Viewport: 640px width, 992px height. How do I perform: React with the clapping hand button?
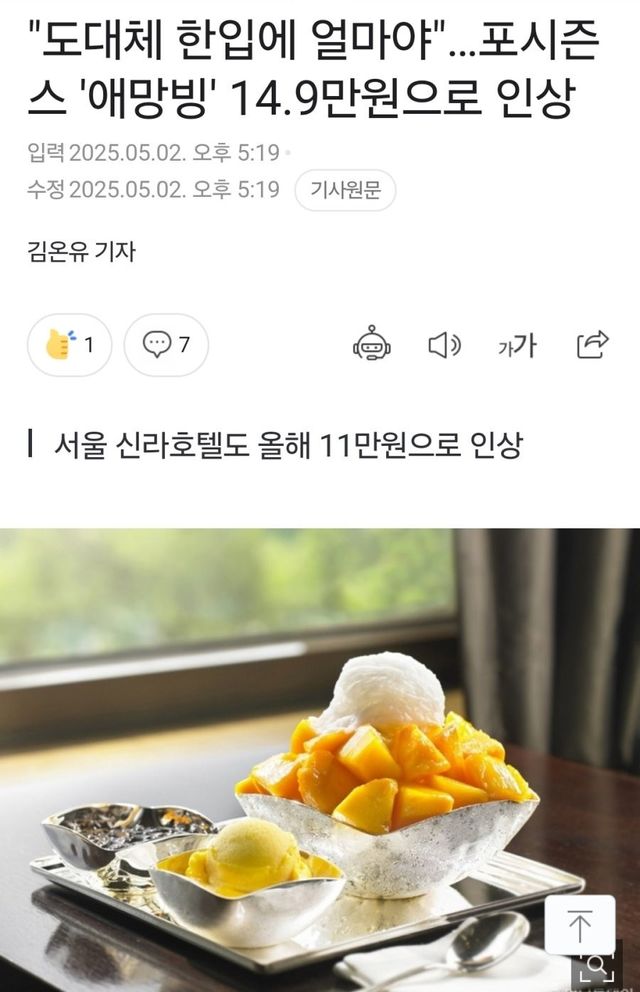[69, 345]
